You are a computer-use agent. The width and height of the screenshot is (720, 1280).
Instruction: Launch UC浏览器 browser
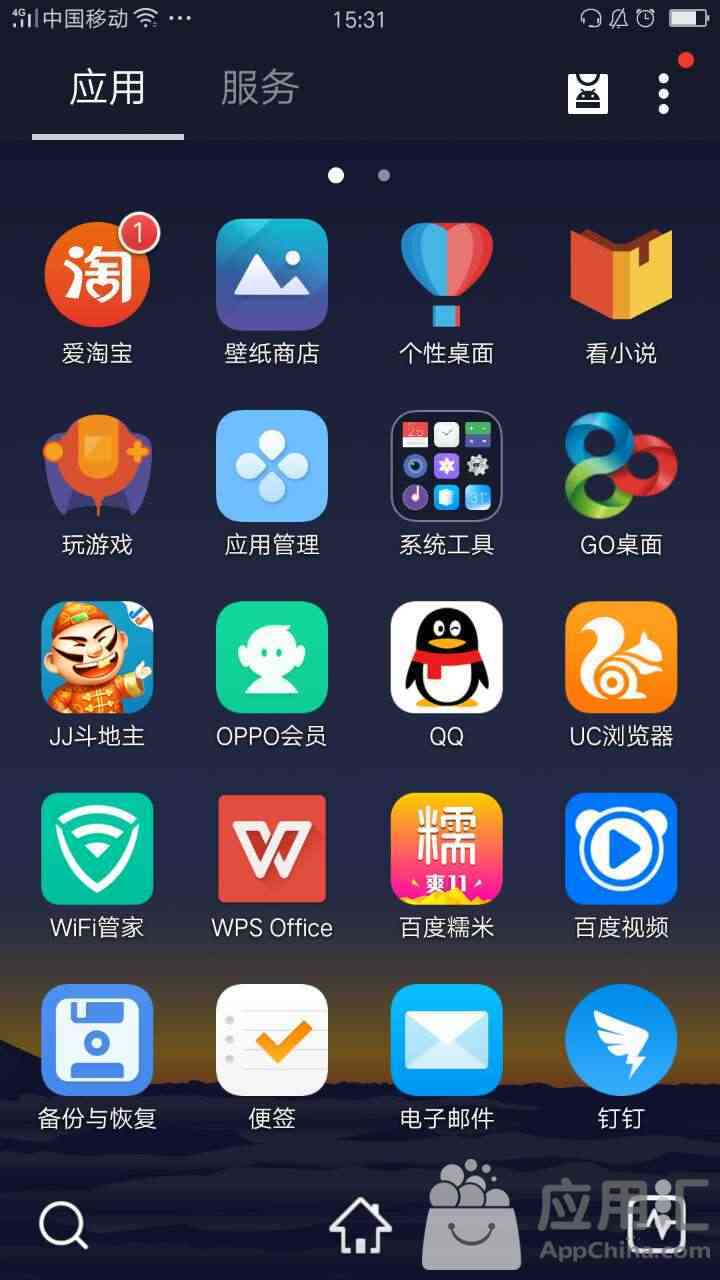coord(621,657)
